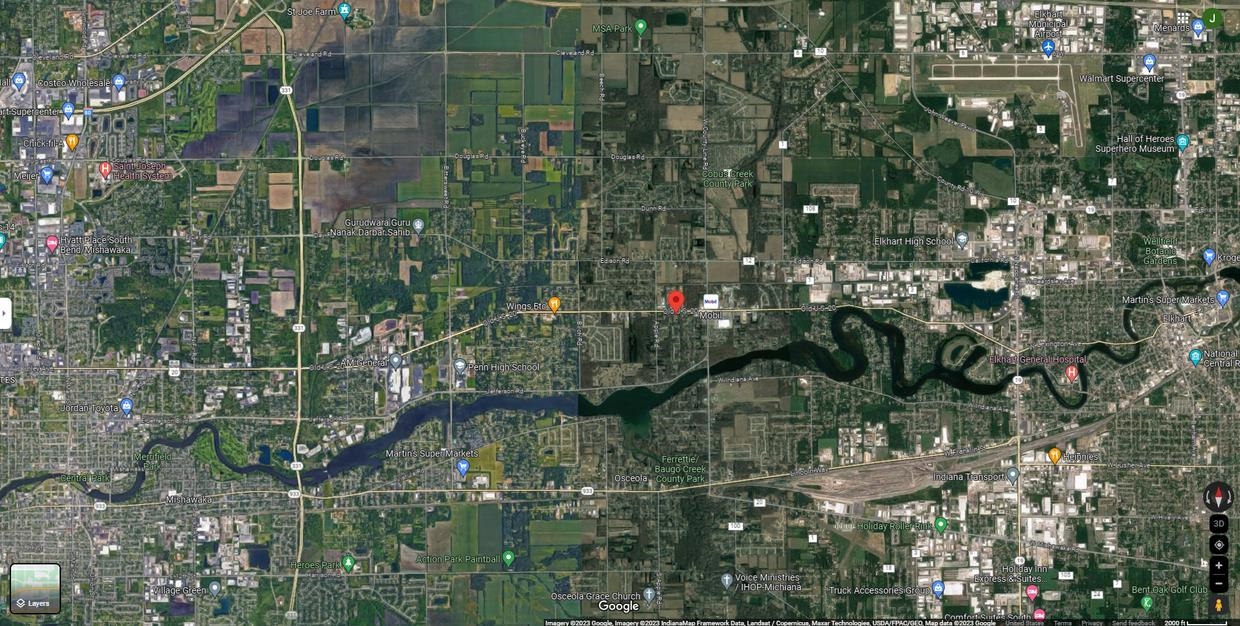Image resolution: width=1240 pixels, height=626 pixels.
Task: Open the Layers map type switcher
Action: click(x=35, y=588)
